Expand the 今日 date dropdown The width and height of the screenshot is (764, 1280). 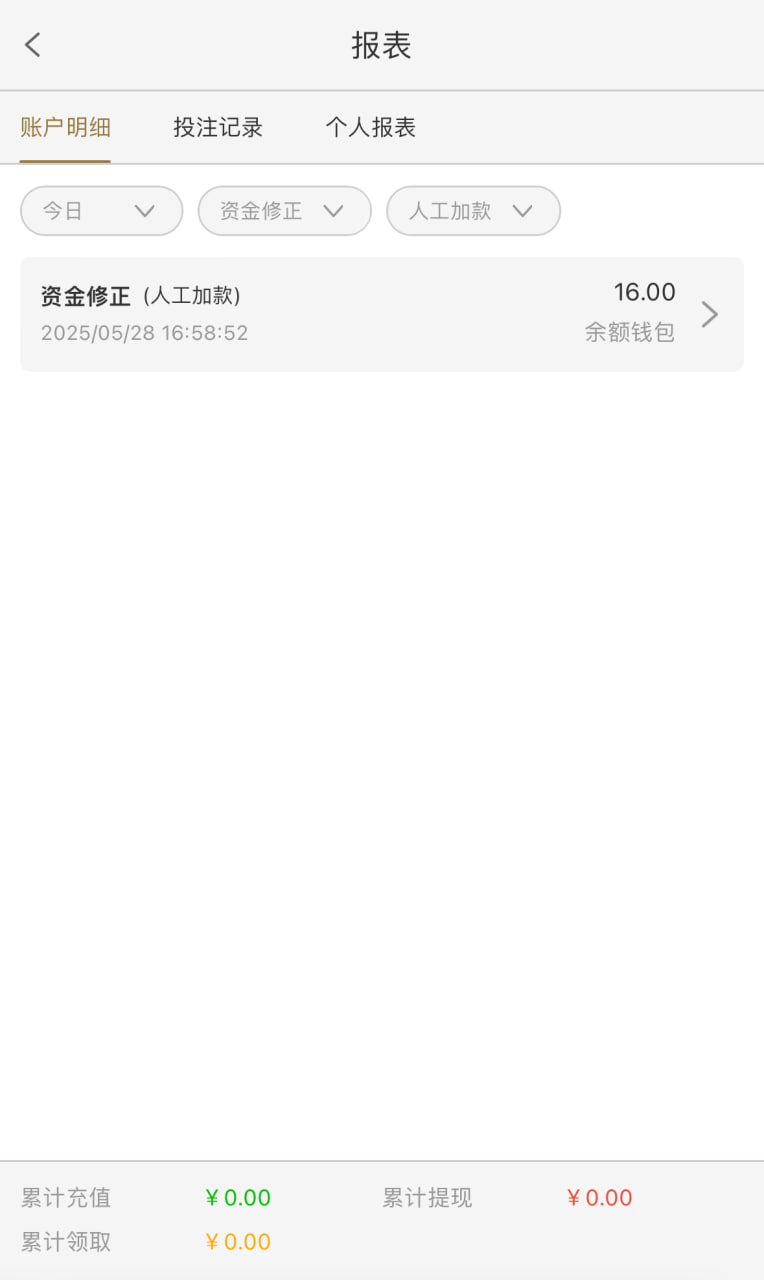click(x=101, y=211)
